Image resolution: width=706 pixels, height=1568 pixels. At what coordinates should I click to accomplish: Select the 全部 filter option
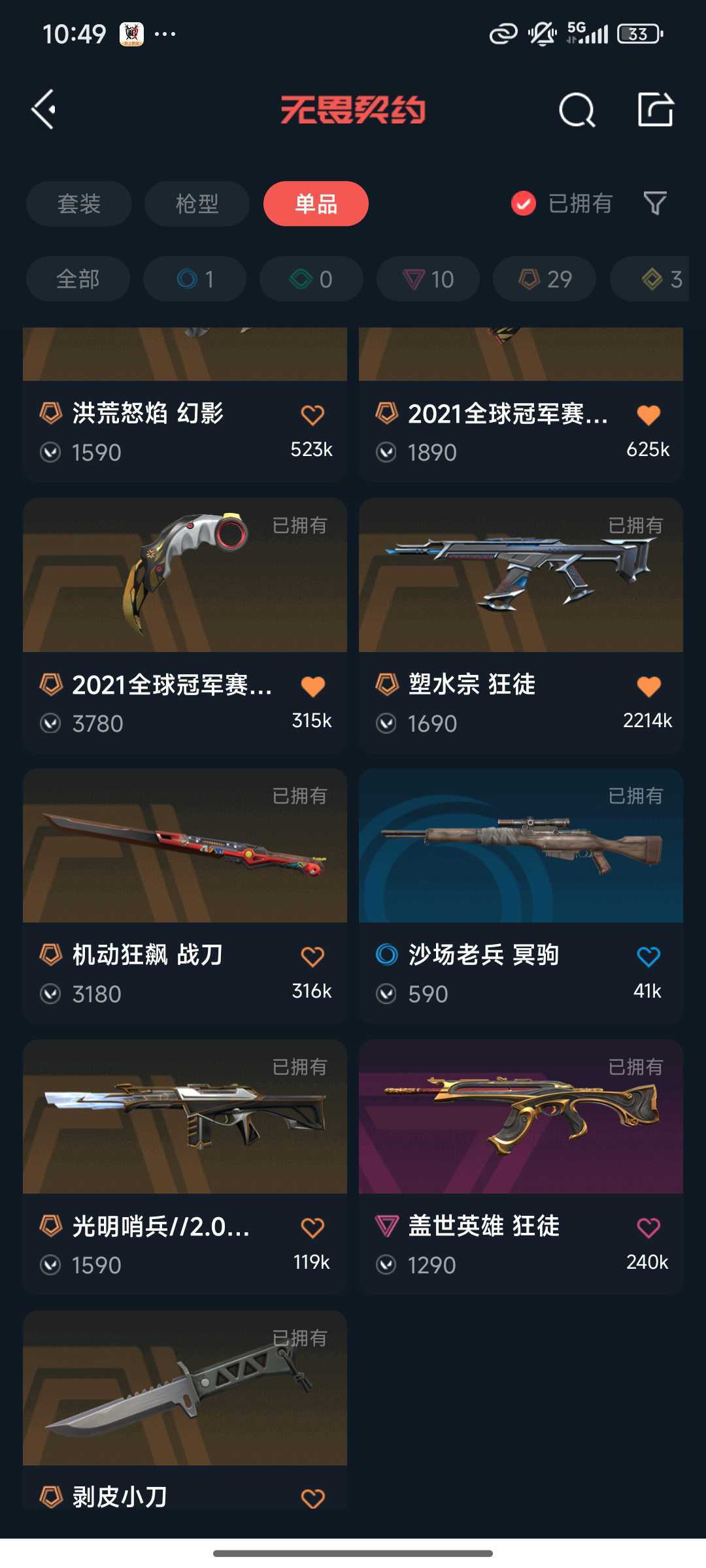[78, 279]
